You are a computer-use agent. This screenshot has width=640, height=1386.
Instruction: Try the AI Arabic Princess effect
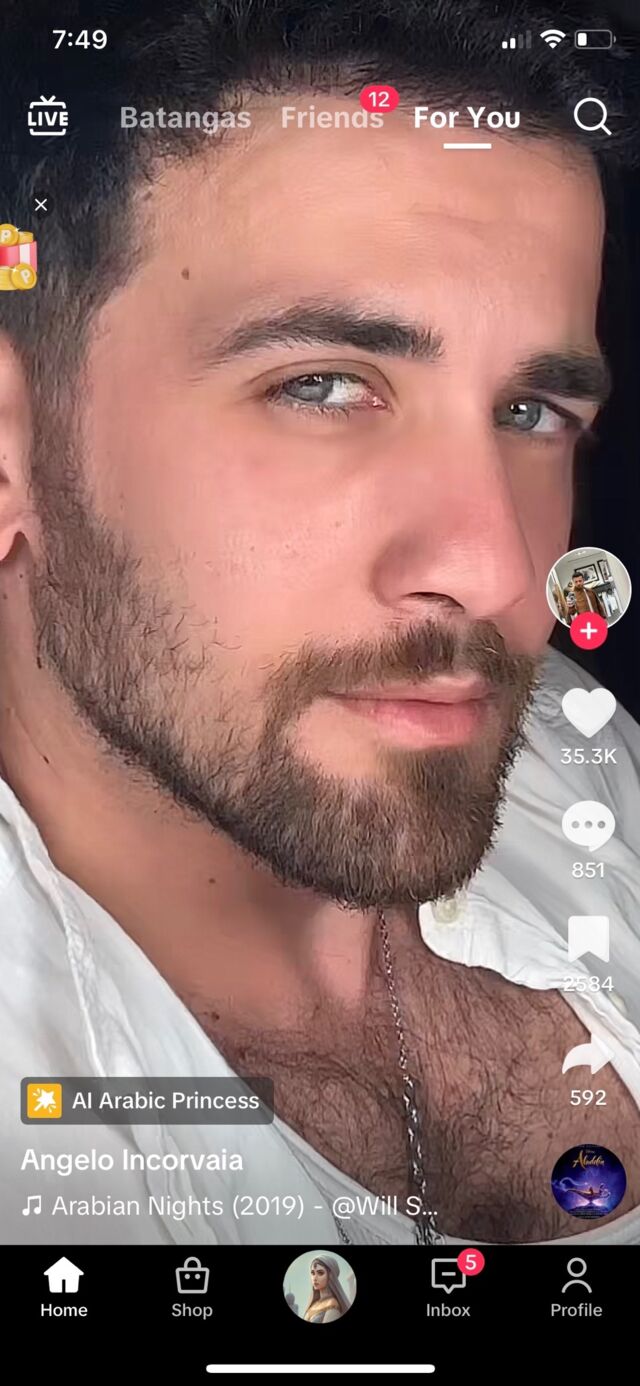click(147, 1101)
